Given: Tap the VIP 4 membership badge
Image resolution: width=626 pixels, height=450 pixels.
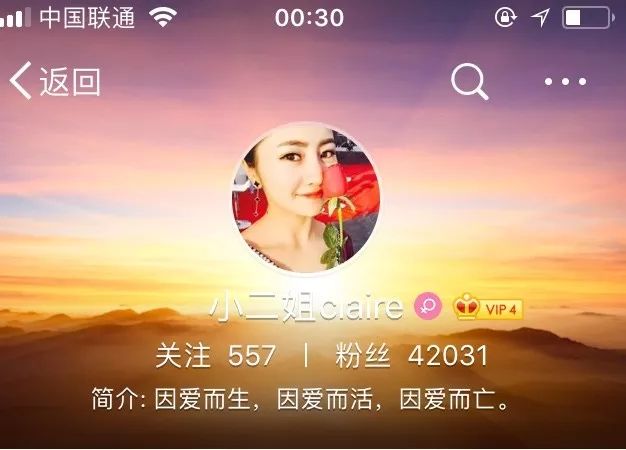Looking at the screenshot, I should 488,307.
